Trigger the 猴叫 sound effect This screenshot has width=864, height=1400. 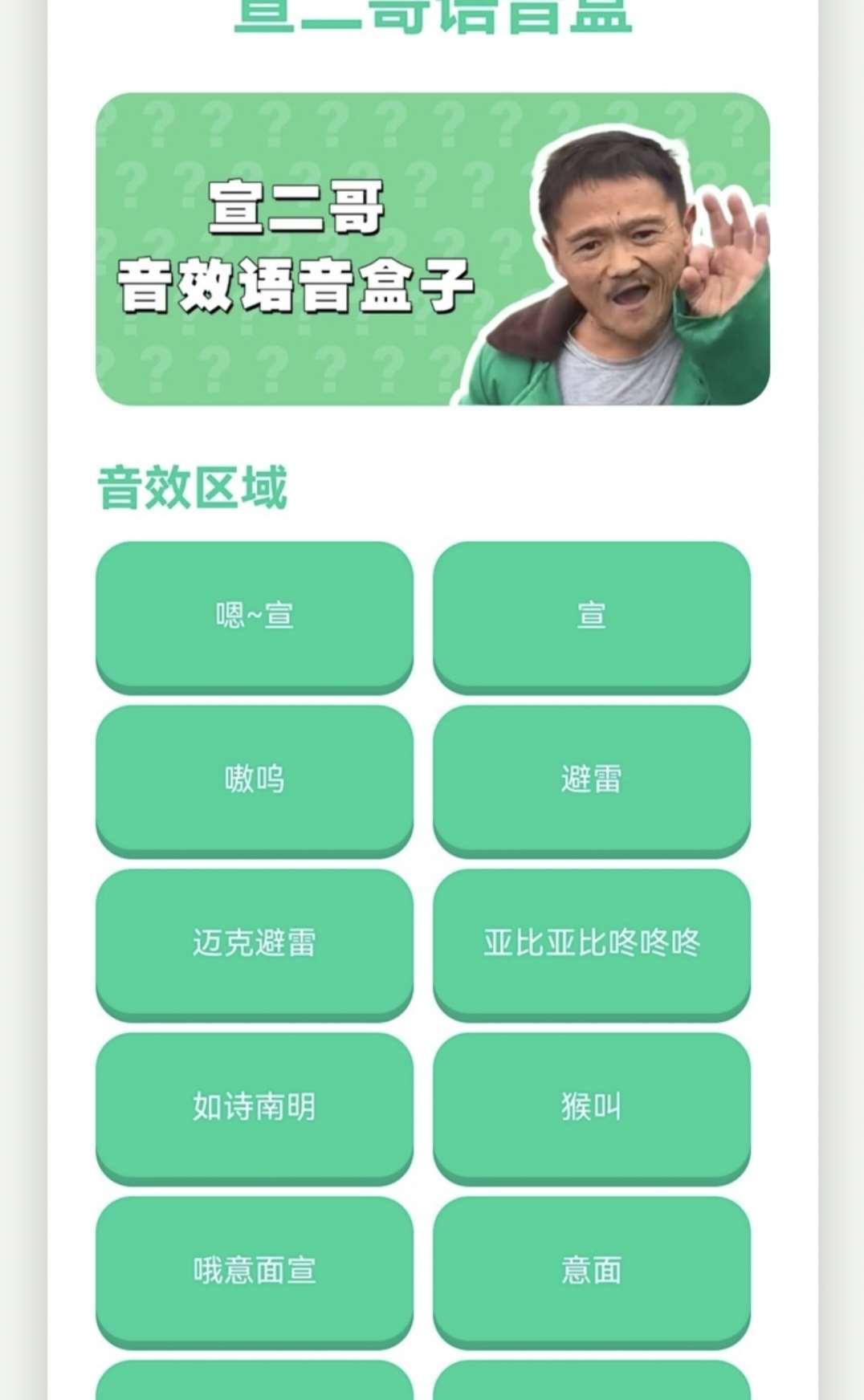(x=592, y=1106)
